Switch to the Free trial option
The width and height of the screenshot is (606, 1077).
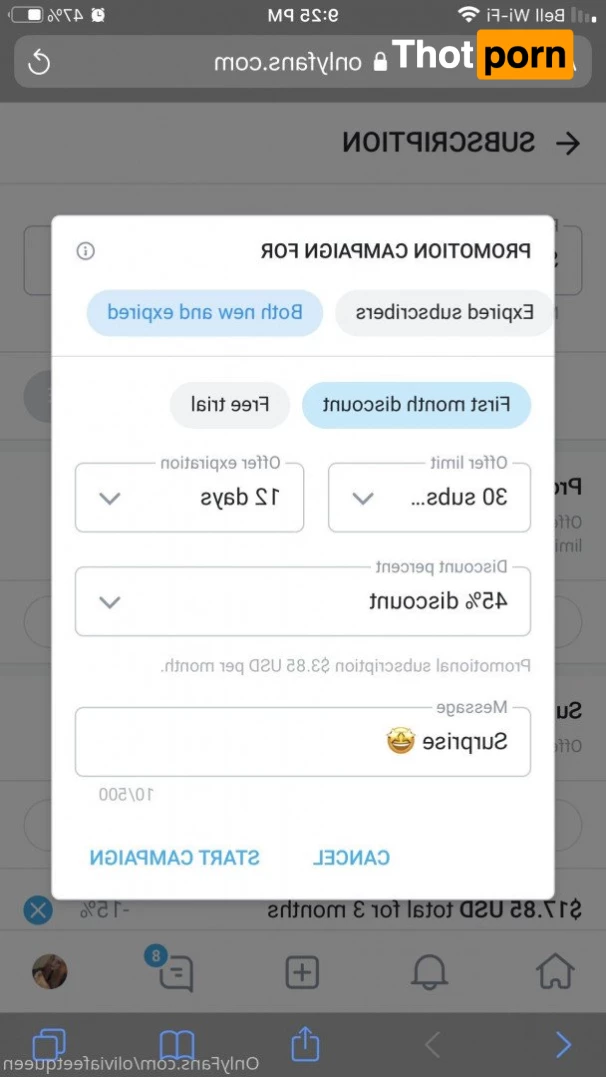[230, 405]
